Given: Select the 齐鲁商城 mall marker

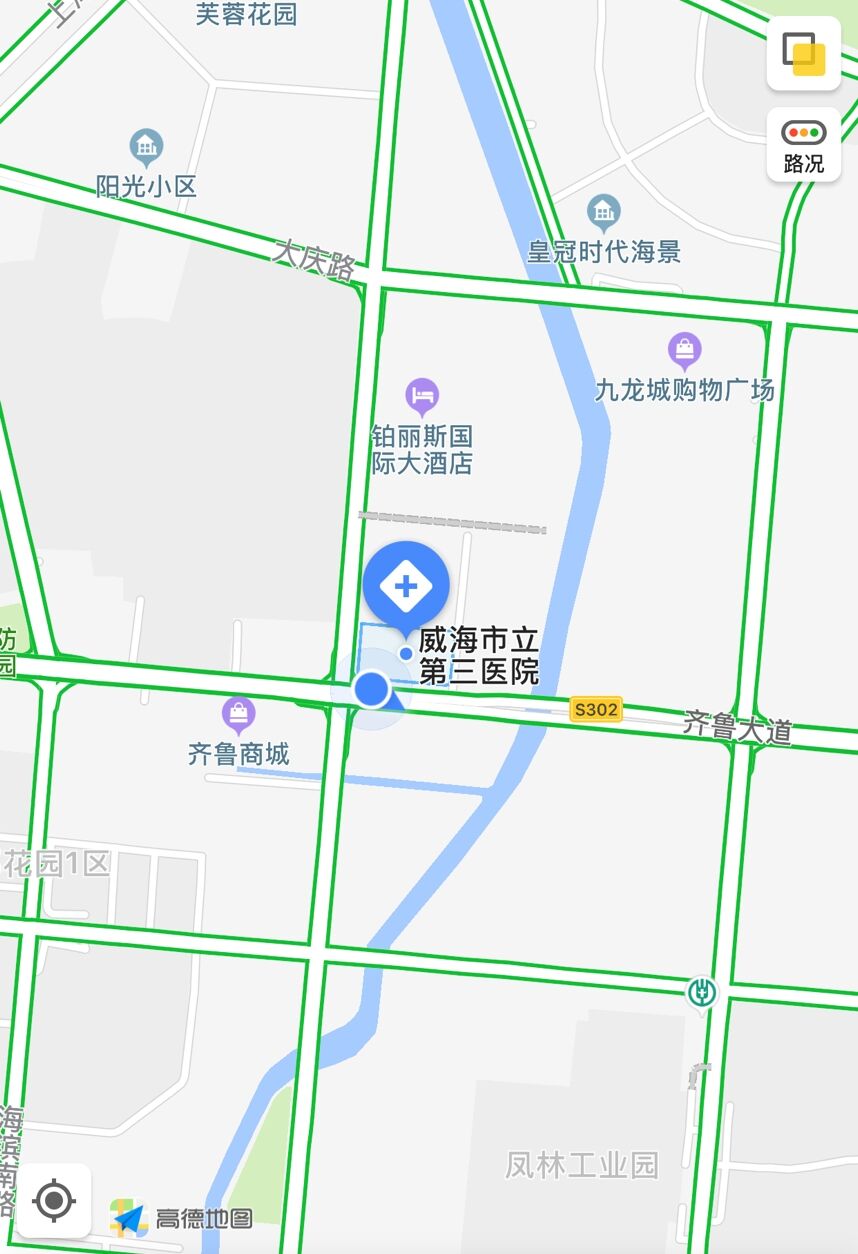Looking at the screenshot, I should tap(238, 714).
